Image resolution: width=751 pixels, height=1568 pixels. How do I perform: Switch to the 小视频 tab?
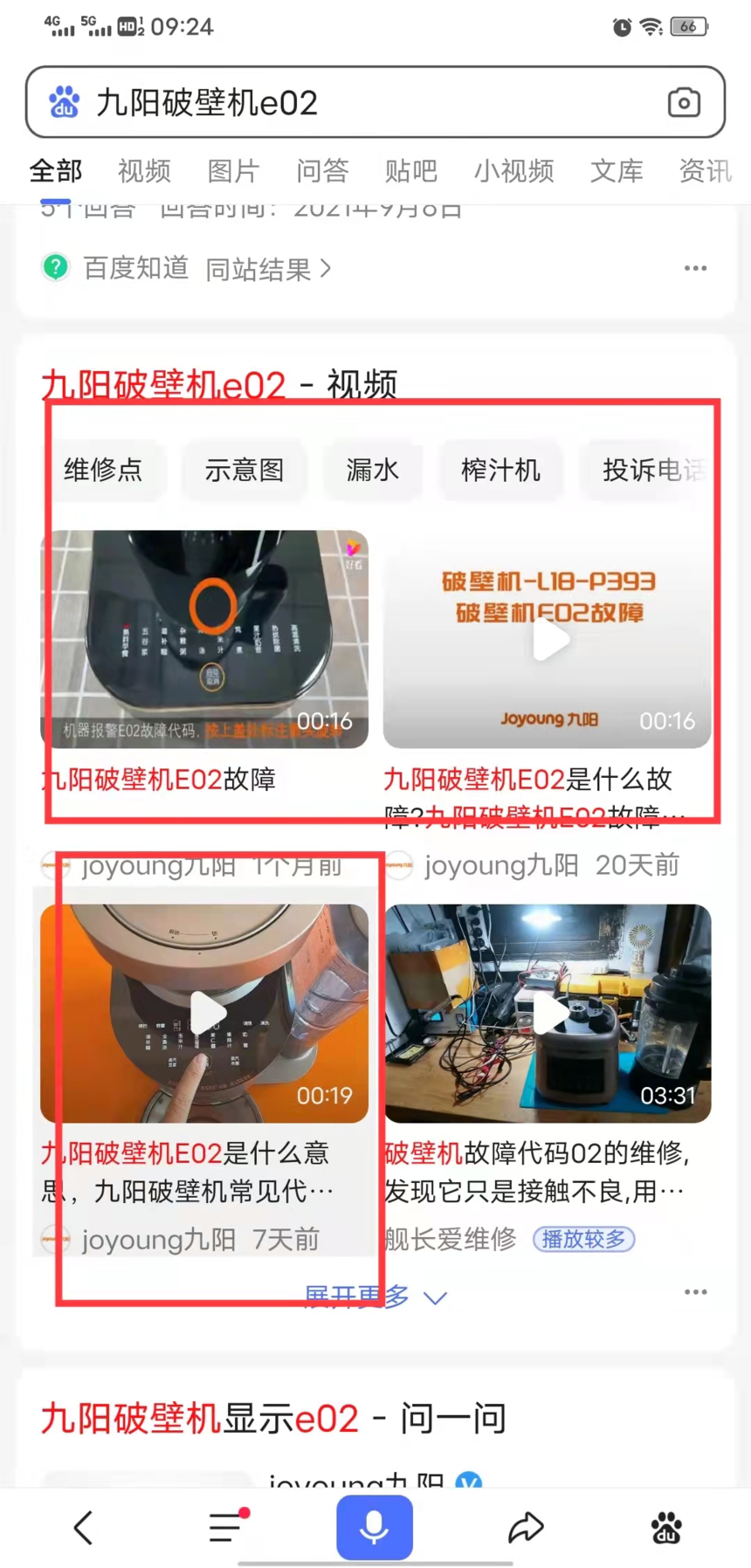click(x=513, y=171)
